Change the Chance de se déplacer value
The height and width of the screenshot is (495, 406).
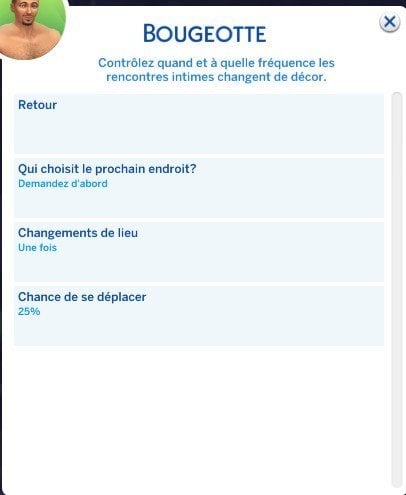click(x=199, y=316)
